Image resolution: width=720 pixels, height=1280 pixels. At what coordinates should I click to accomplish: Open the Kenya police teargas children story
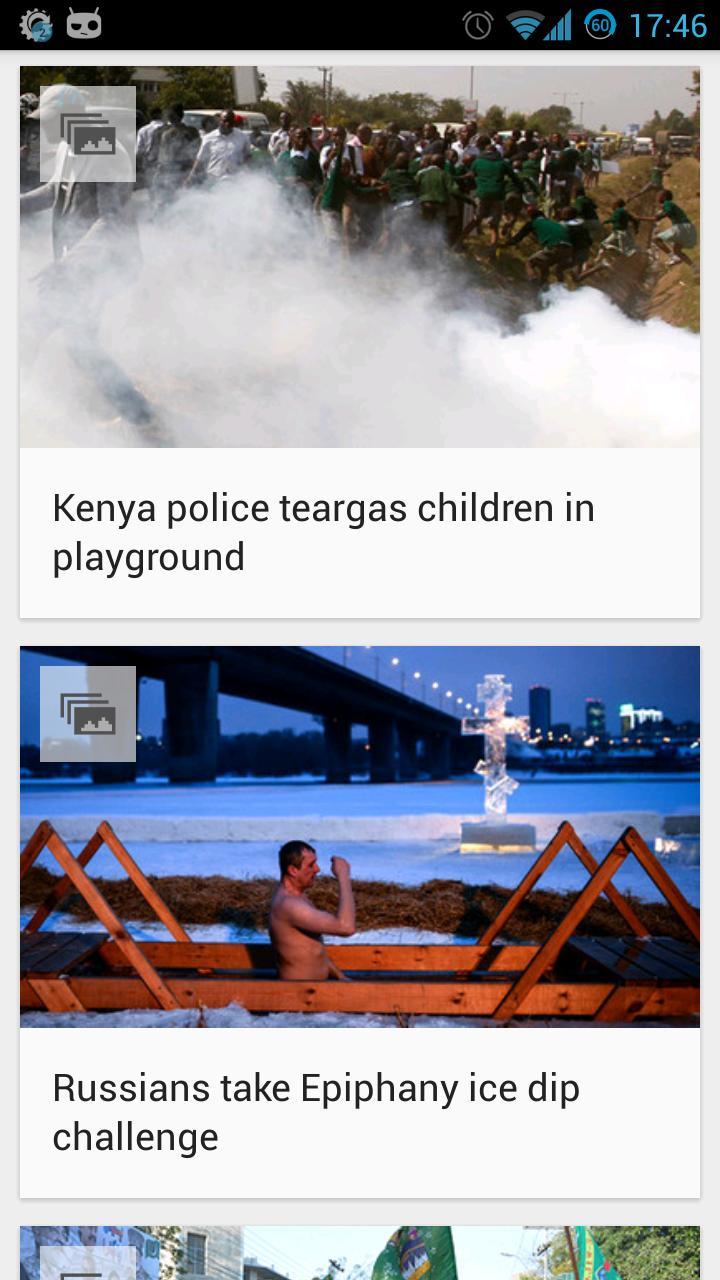[x=323, y=532]
